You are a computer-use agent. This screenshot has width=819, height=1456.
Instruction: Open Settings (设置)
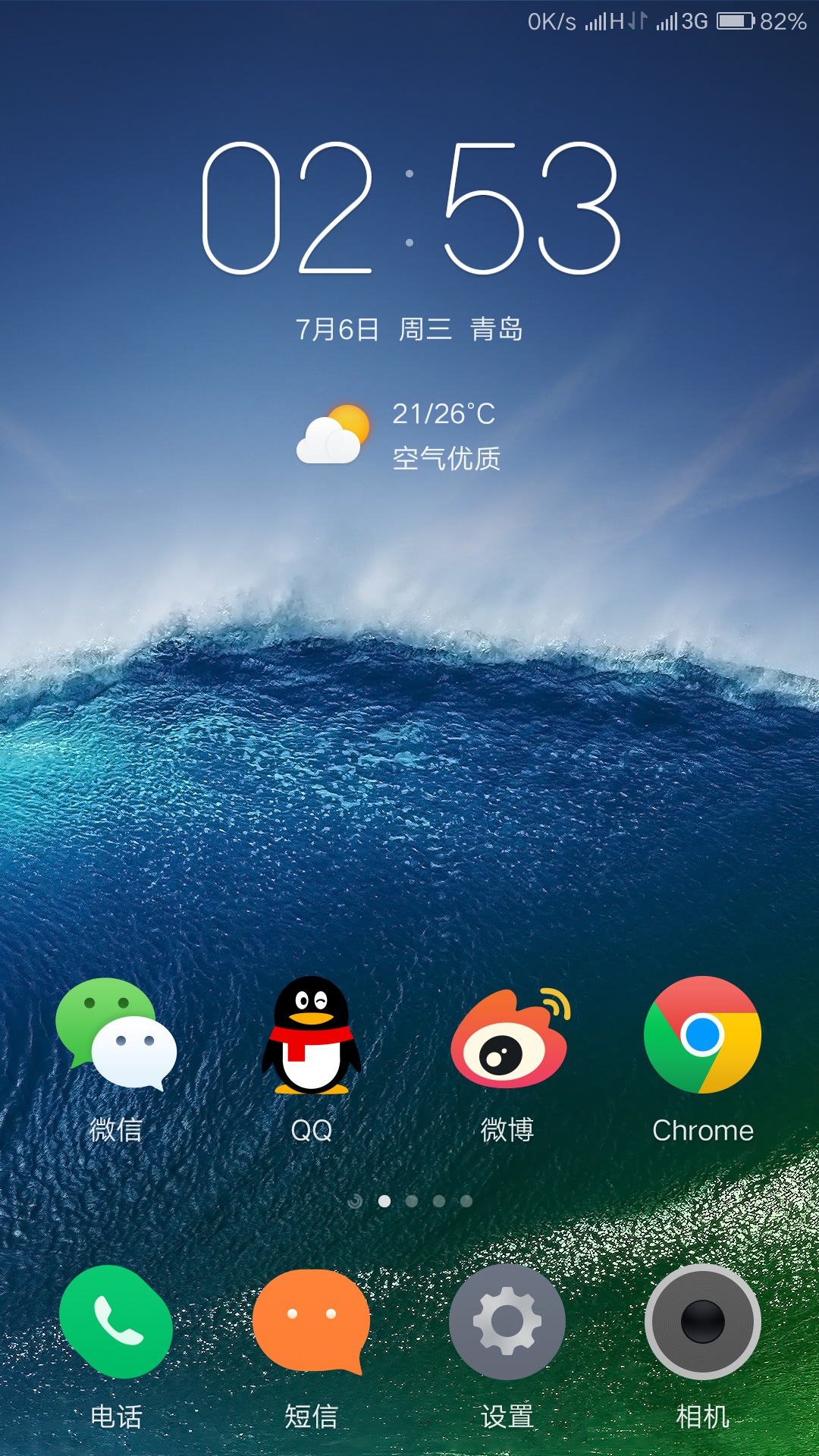pos(507,1322)
